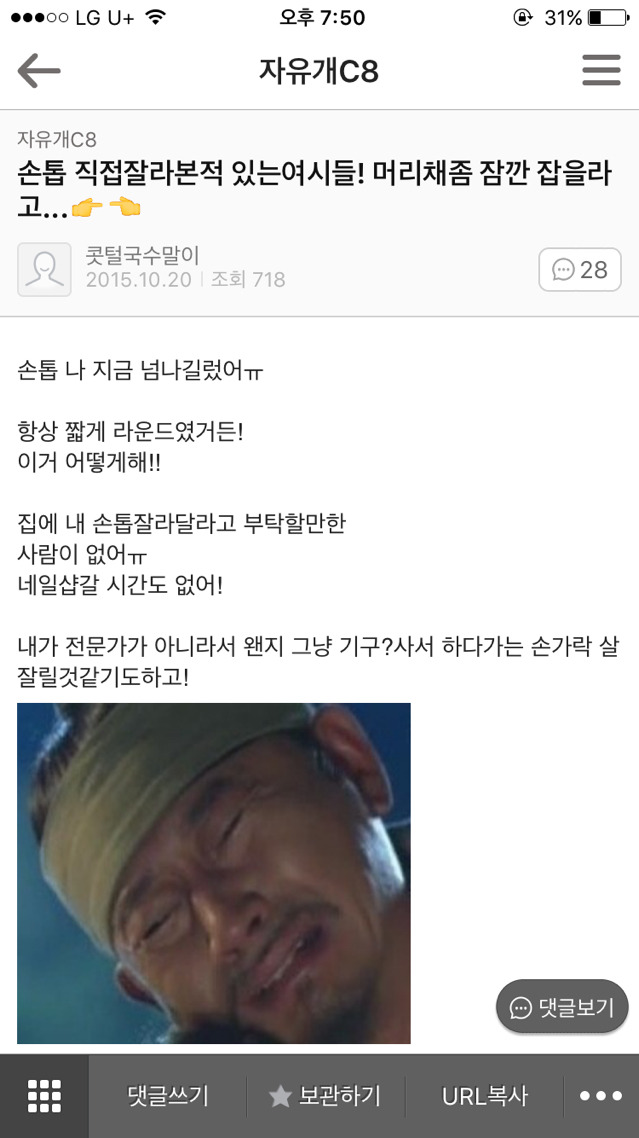639x1138 pixels.
Task: Open the hamburger menu
Action: 600,71
